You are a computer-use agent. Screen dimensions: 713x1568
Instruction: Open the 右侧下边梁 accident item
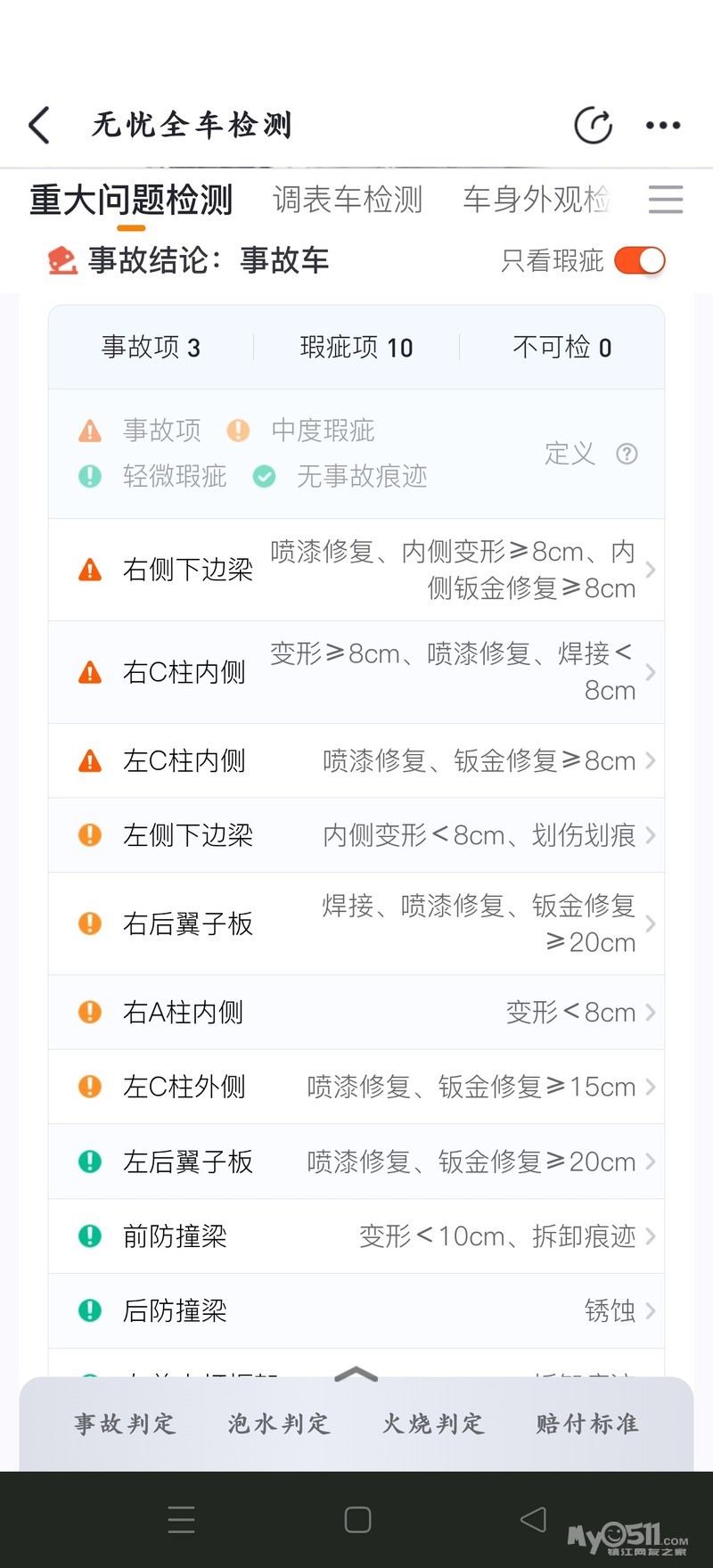point(356,570)
